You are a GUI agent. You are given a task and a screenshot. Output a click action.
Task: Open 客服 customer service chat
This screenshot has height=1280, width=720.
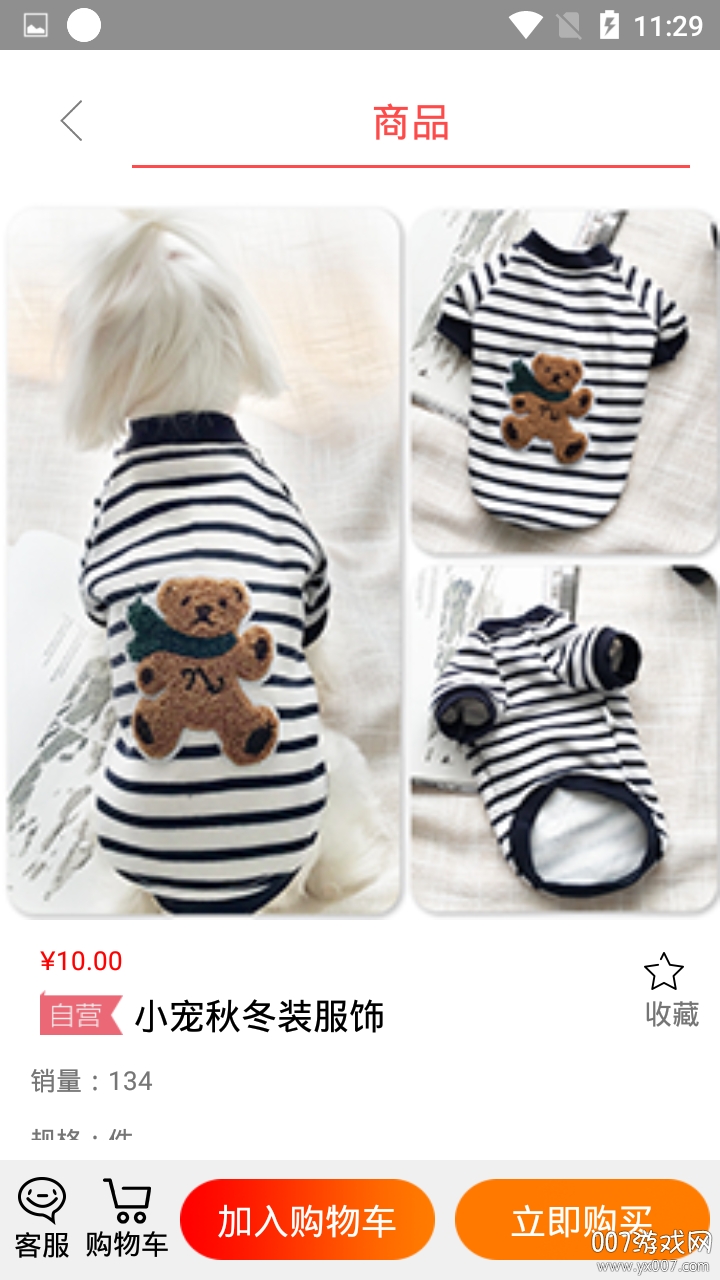42,1217
